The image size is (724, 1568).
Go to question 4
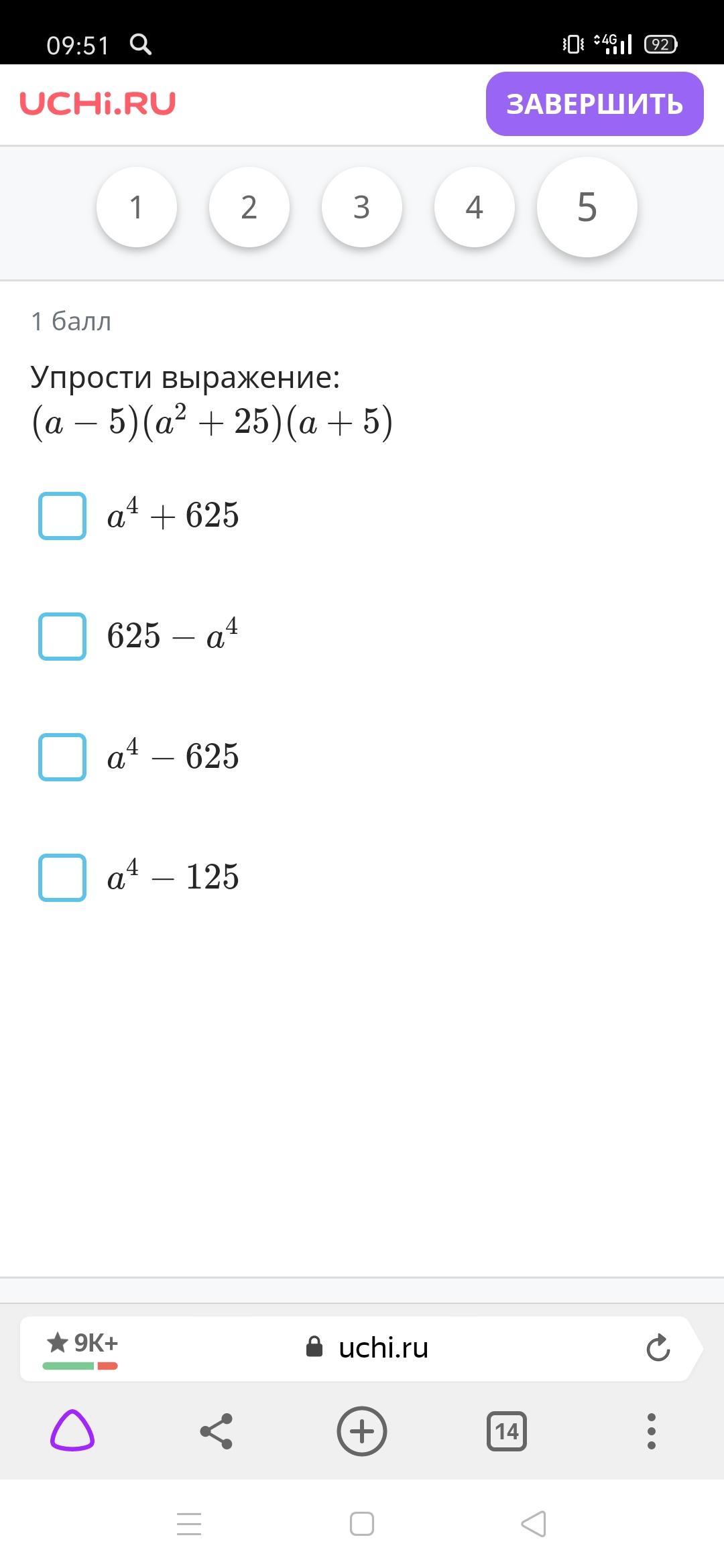pyautogui.click(x=475, y=207)
